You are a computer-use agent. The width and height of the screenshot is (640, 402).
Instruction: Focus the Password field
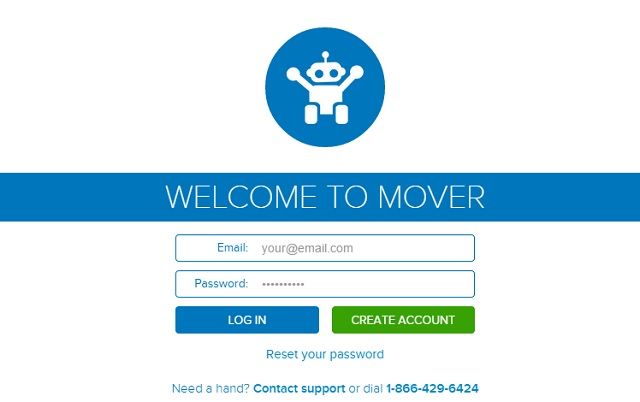coord(360,284)
